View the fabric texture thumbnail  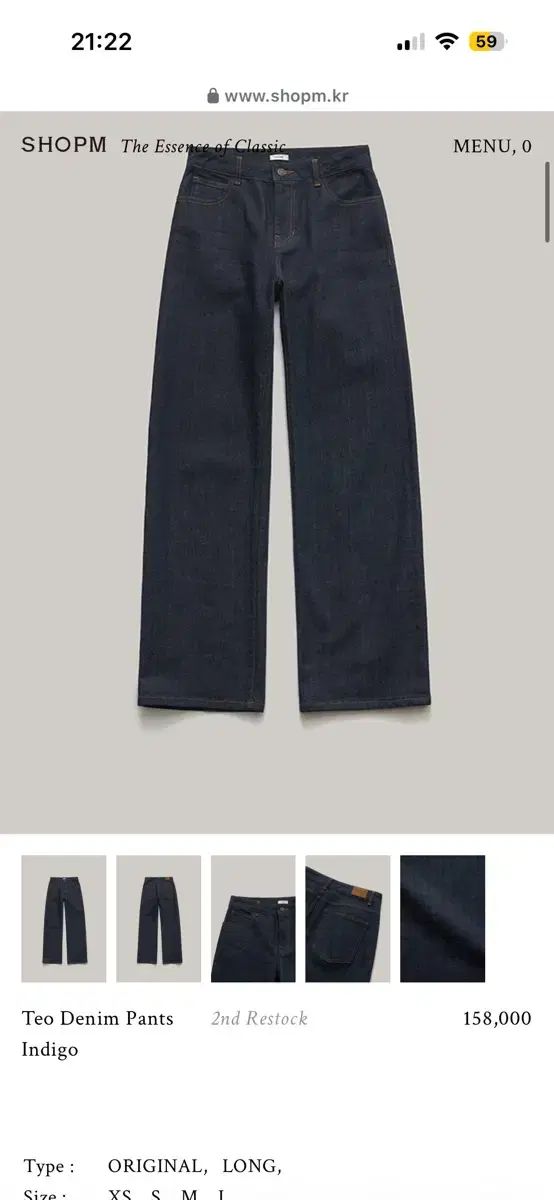point(442,919)
